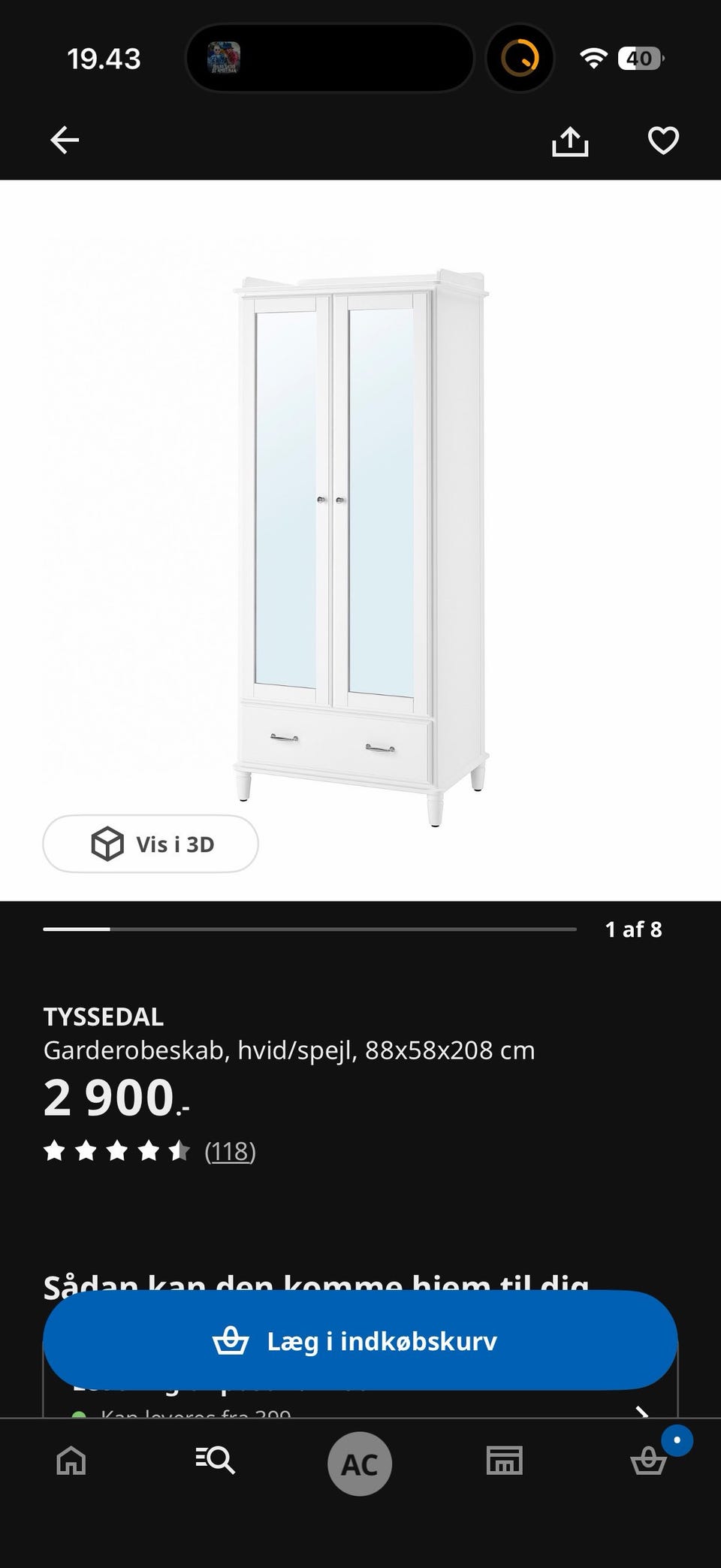Open the shopping basket tab

point(649,1461)
